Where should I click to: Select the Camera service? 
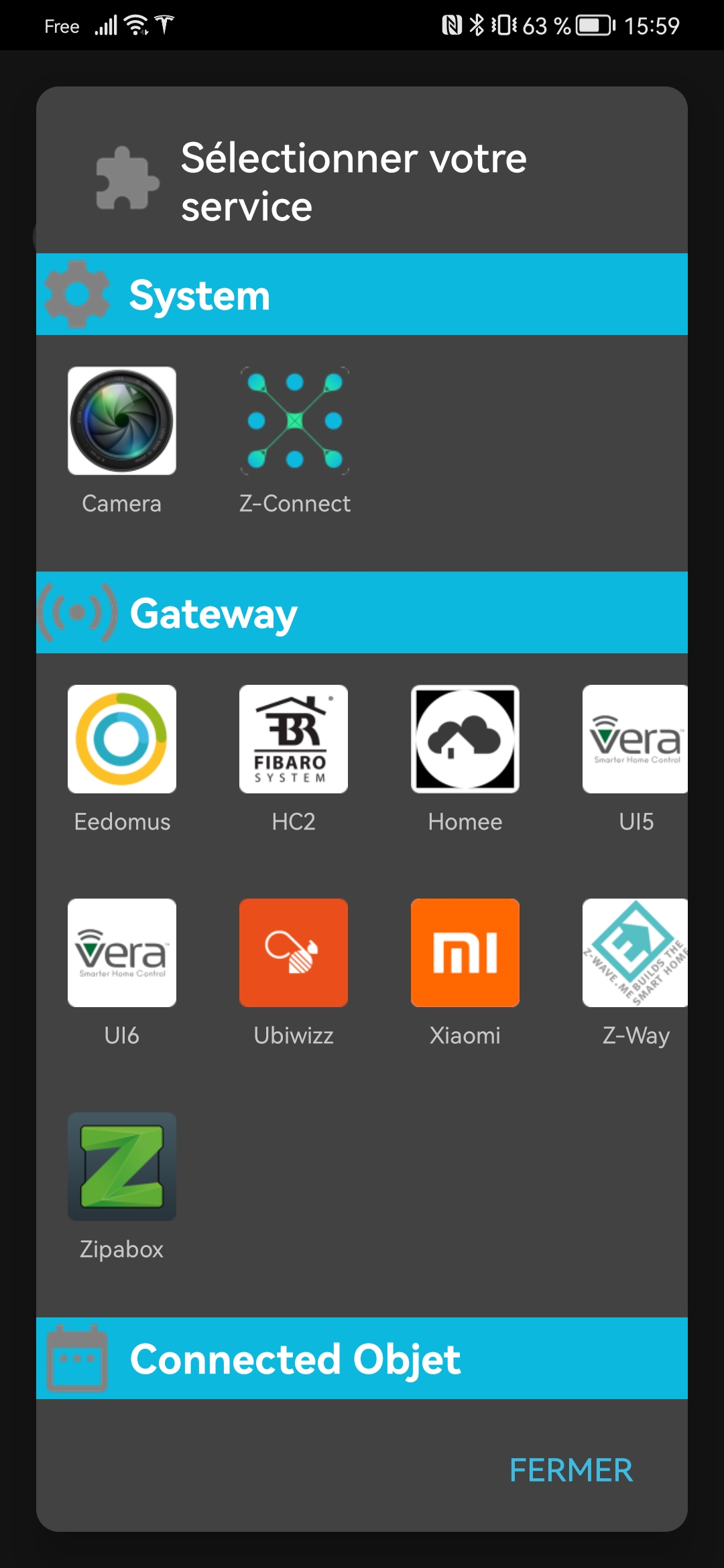click(122, 421)
